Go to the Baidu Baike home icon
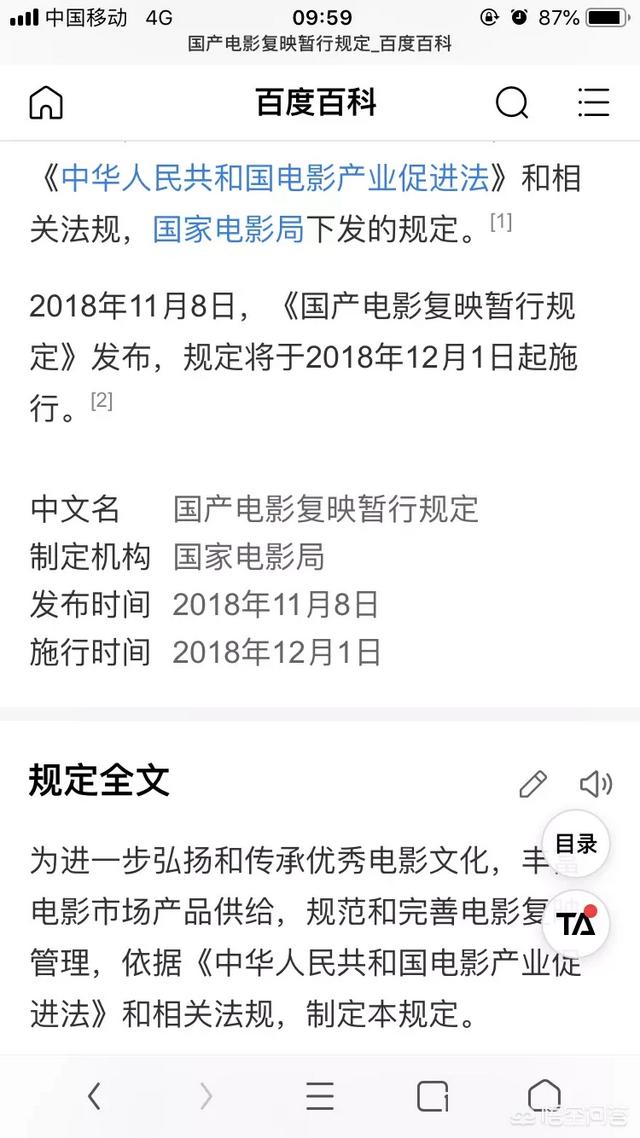The width and height of the screenshot is (640, 1138). (46, 102)
